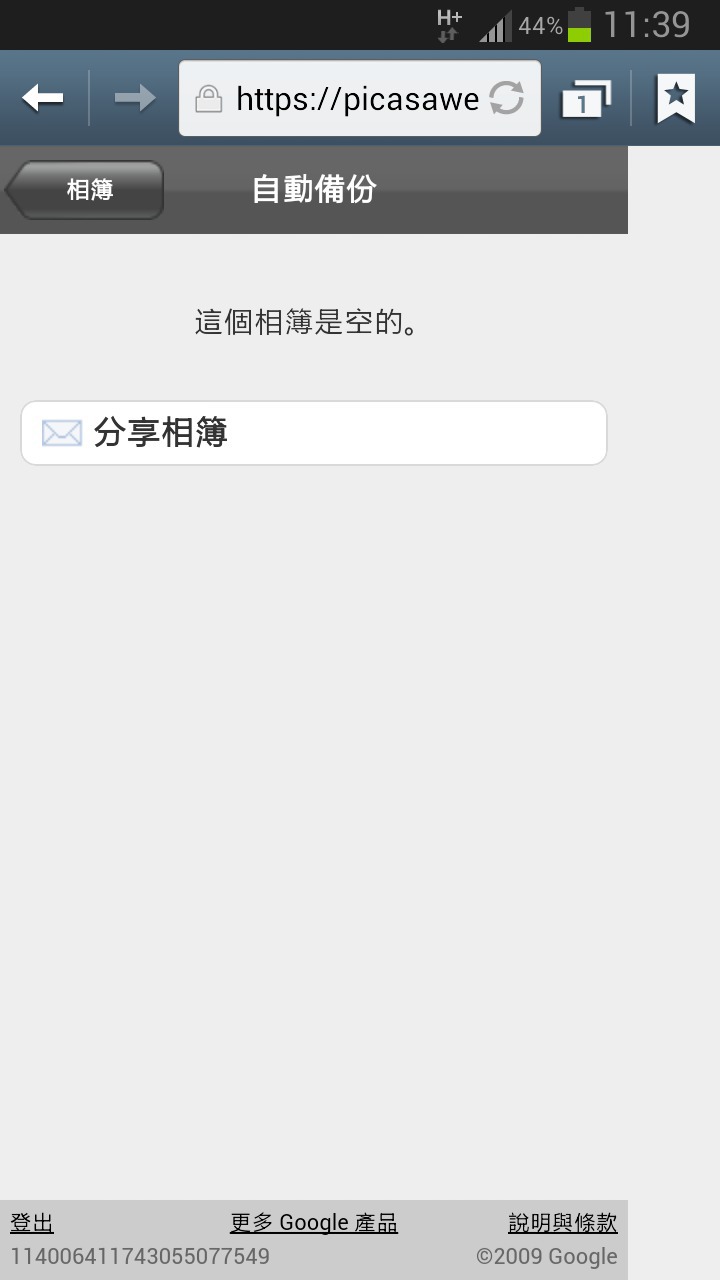This screenshot has width=720, height=1280.
Task: Reload the current page
Action: pyautogui.click(x=507, y=99)
